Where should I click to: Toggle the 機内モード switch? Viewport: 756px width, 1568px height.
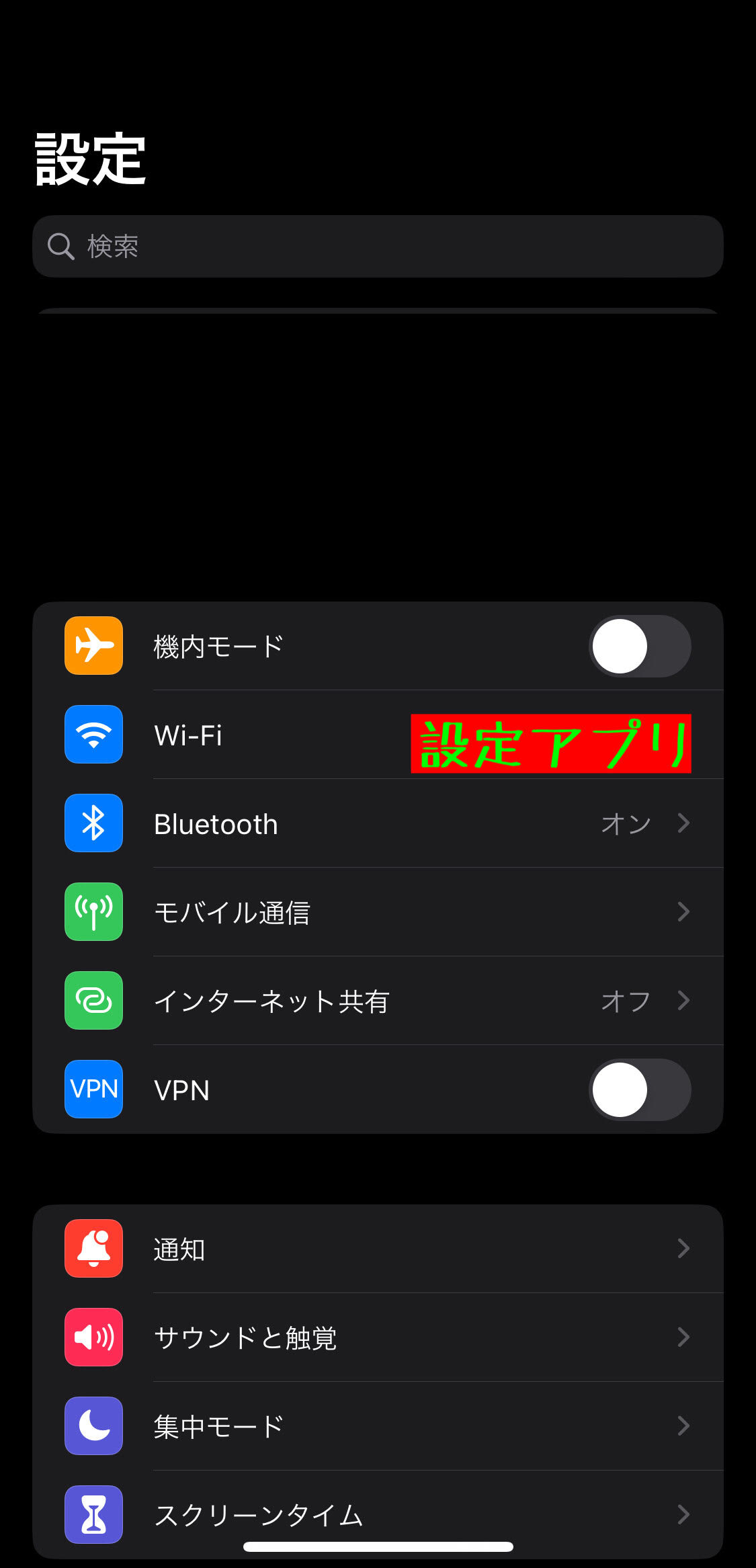coord(639,646)
